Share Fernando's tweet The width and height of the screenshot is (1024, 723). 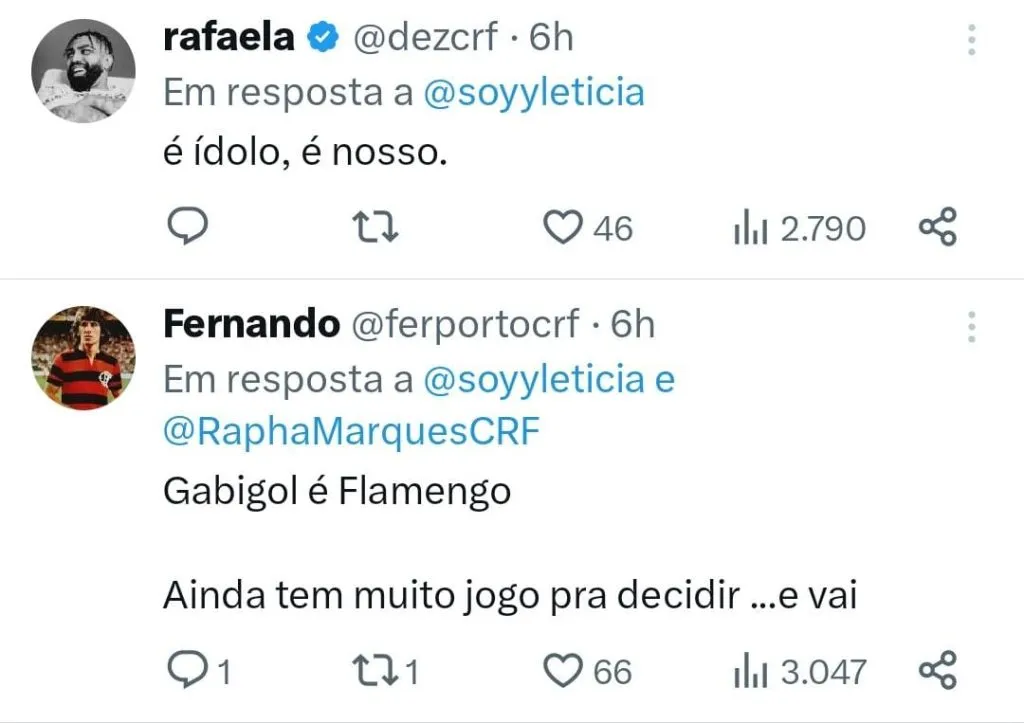[x=937, y=670]
